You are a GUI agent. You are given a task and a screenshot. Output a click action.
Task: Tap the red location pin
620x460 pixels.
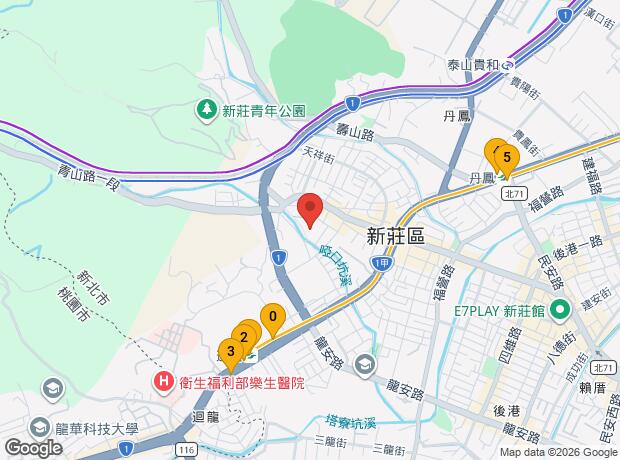(310, 207)
